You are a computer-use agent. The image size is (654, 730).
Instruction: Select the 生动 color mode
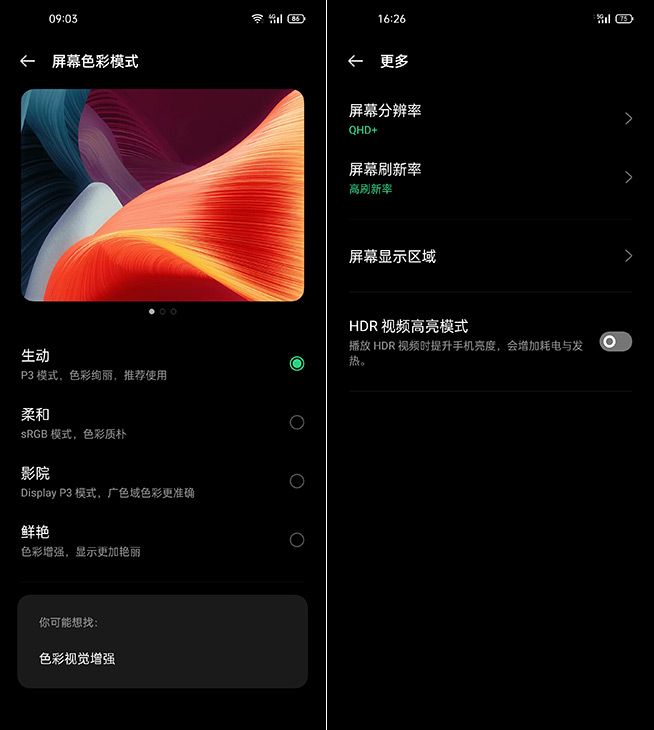[x=296, y=363]
